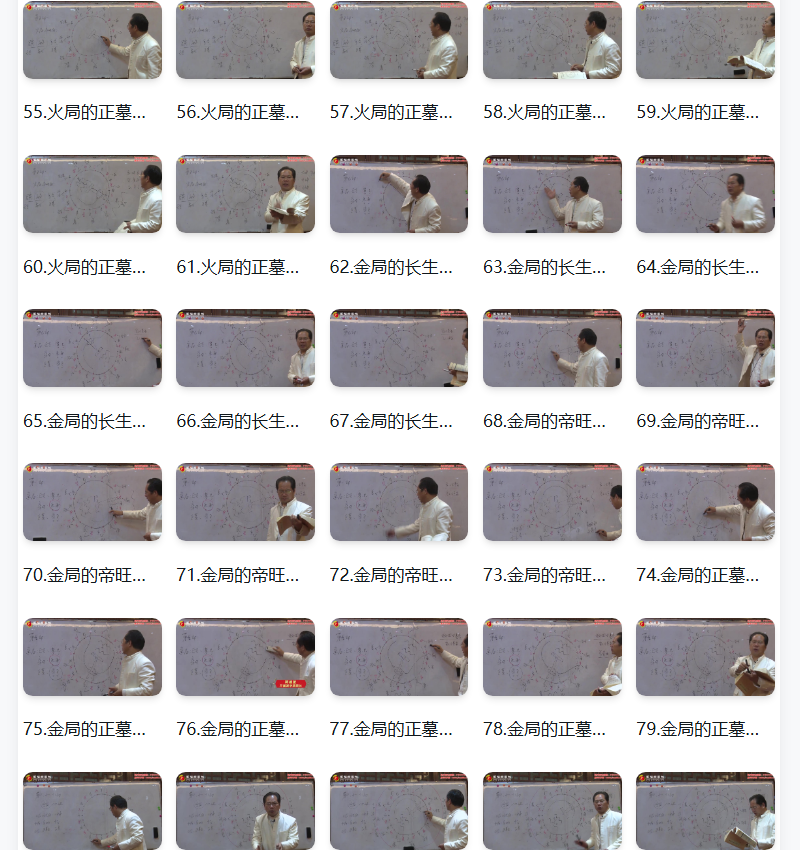
Task: Select video 65.金局的长生
Action: (x=92, y=348)
